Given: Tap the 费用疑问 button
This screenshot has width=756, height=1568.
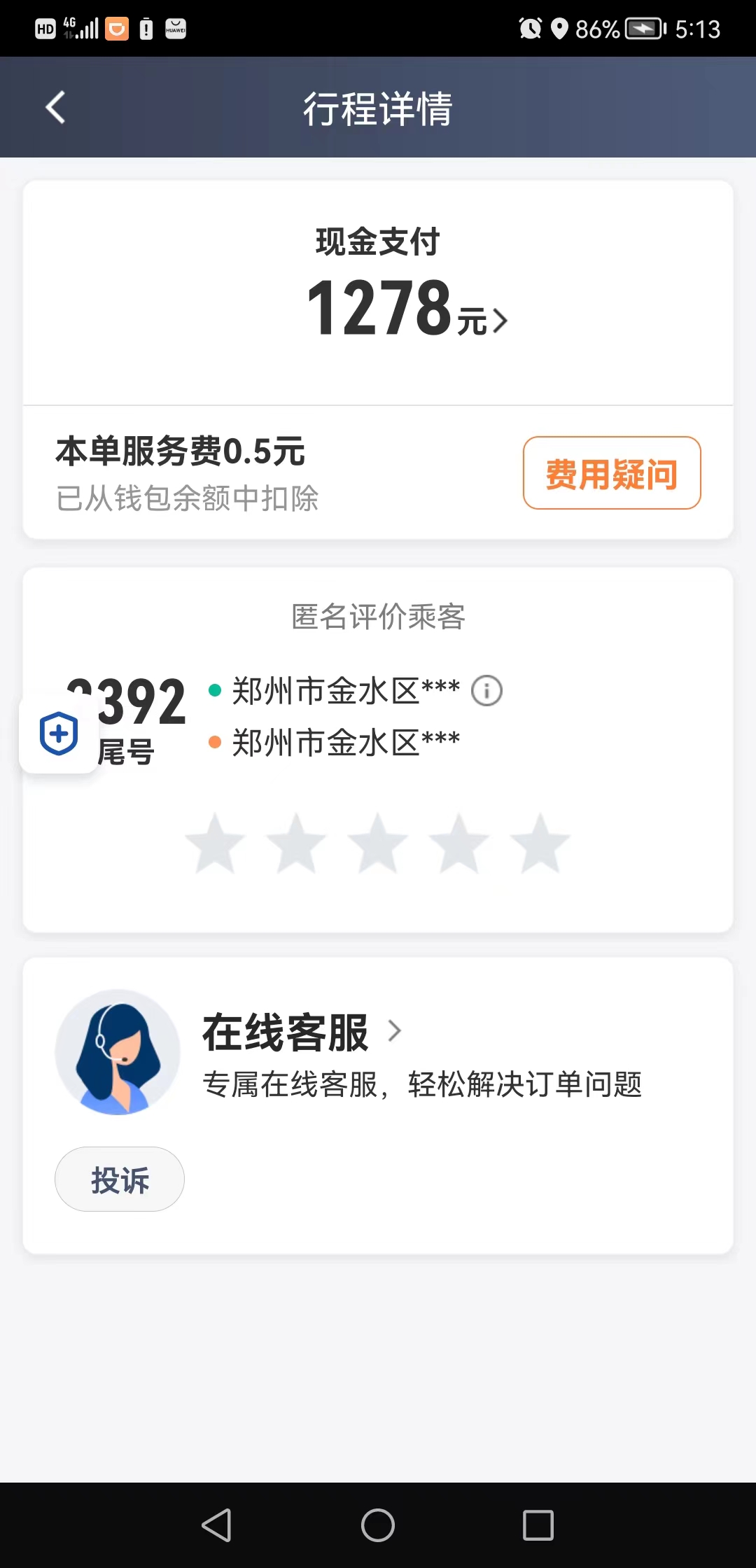Looking at the screenshot, I should point(611,473).
